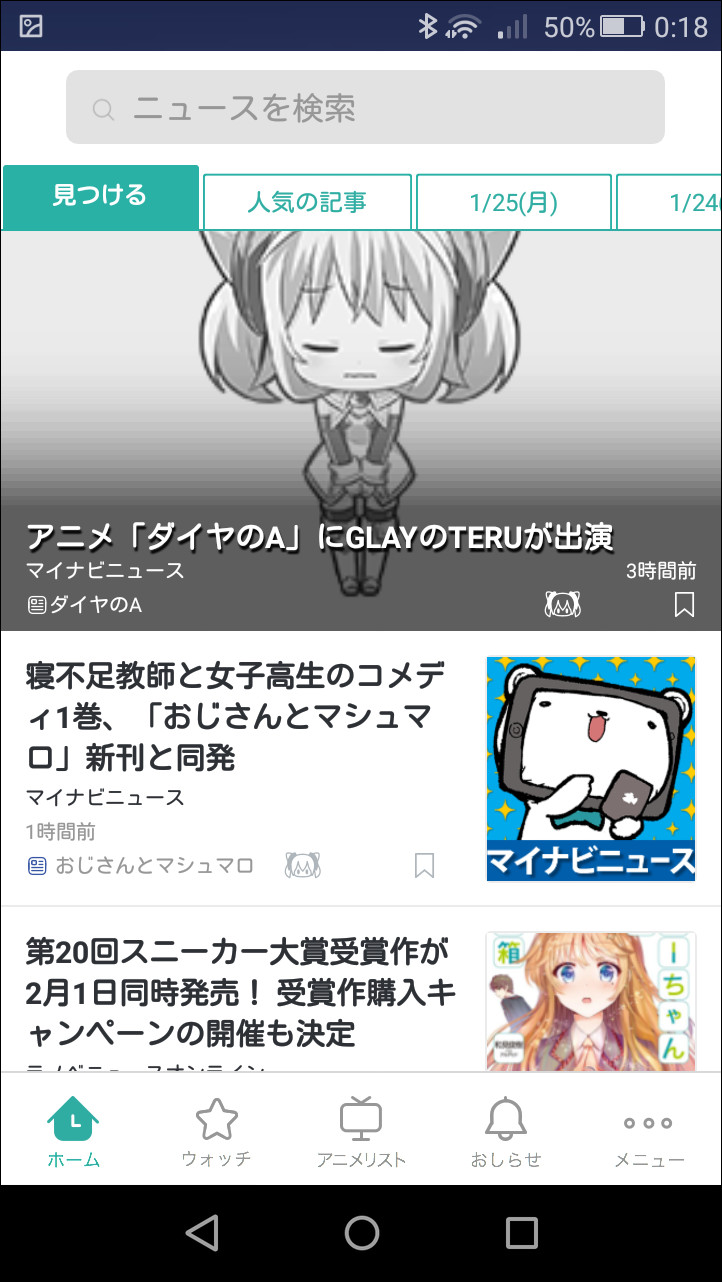The width and height of the screenshot is (722, 1282).
Task: Go to the ホーム tab
Action: (x=73, y=1132)
